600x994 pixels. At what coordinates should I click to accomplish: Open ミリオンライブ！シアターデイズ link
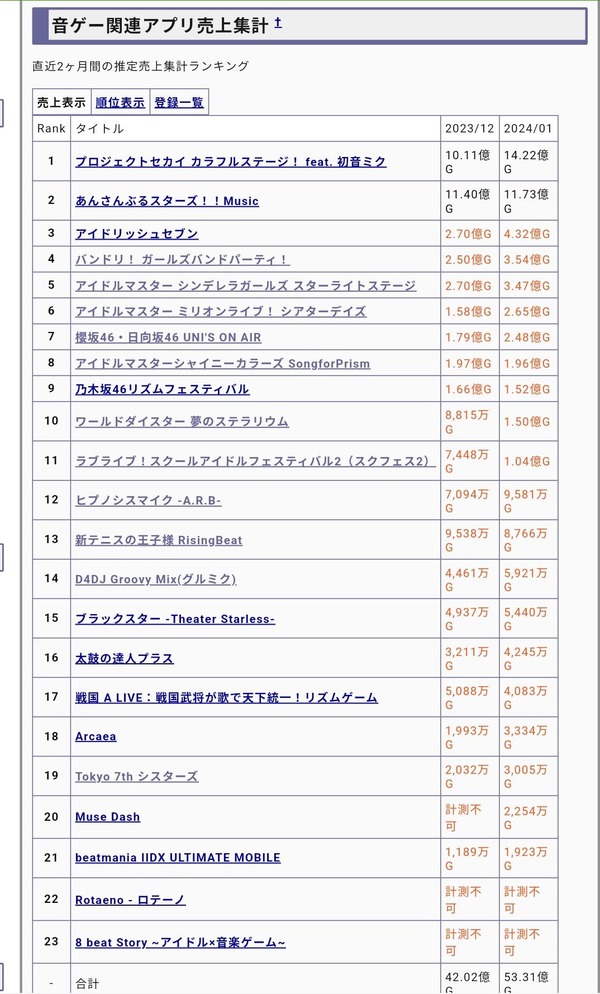[x=221, y=312]
